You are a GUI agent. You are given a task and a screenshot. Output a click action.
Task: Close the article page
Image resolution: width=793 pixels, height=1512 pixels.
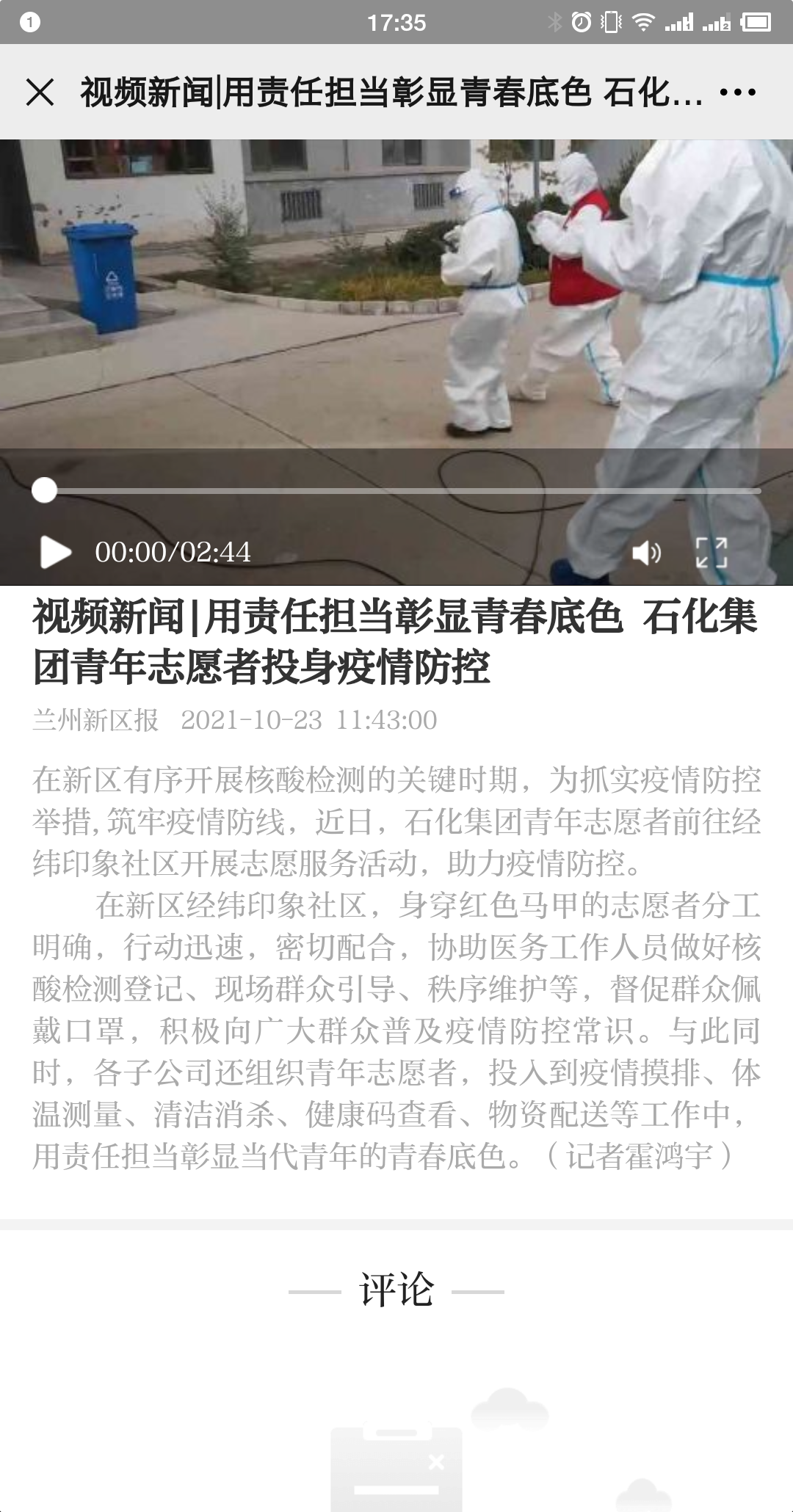click(x=40, y=92)
